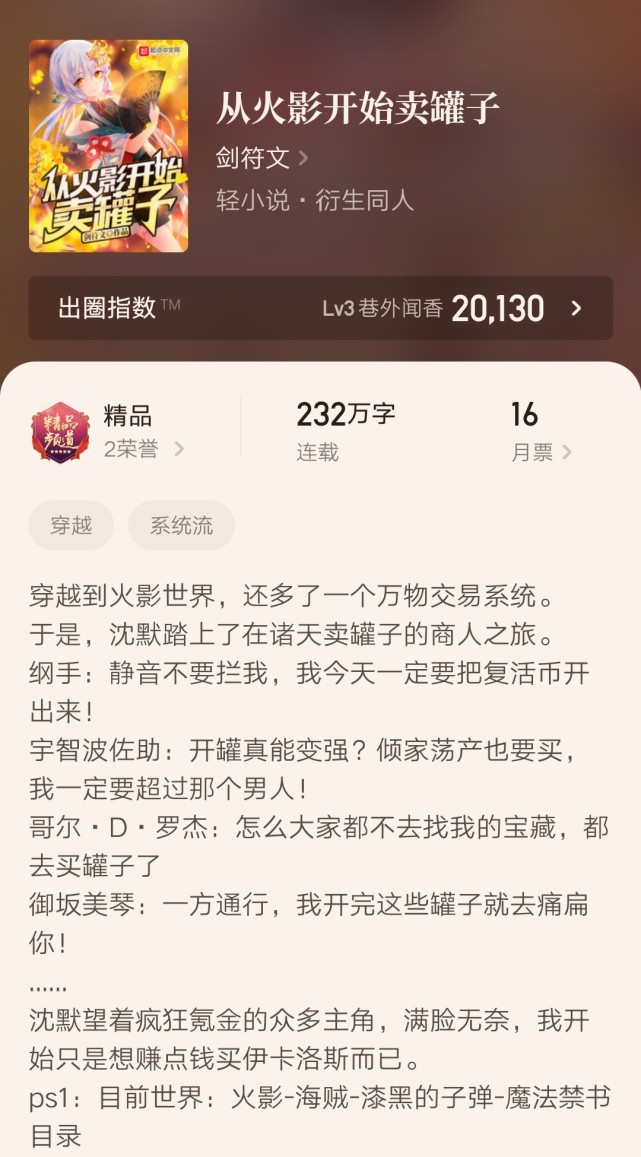Viewport: 641px width, 1157px height.
Task: Open the 出圈指数 ranking details
Action: (320, 308)
